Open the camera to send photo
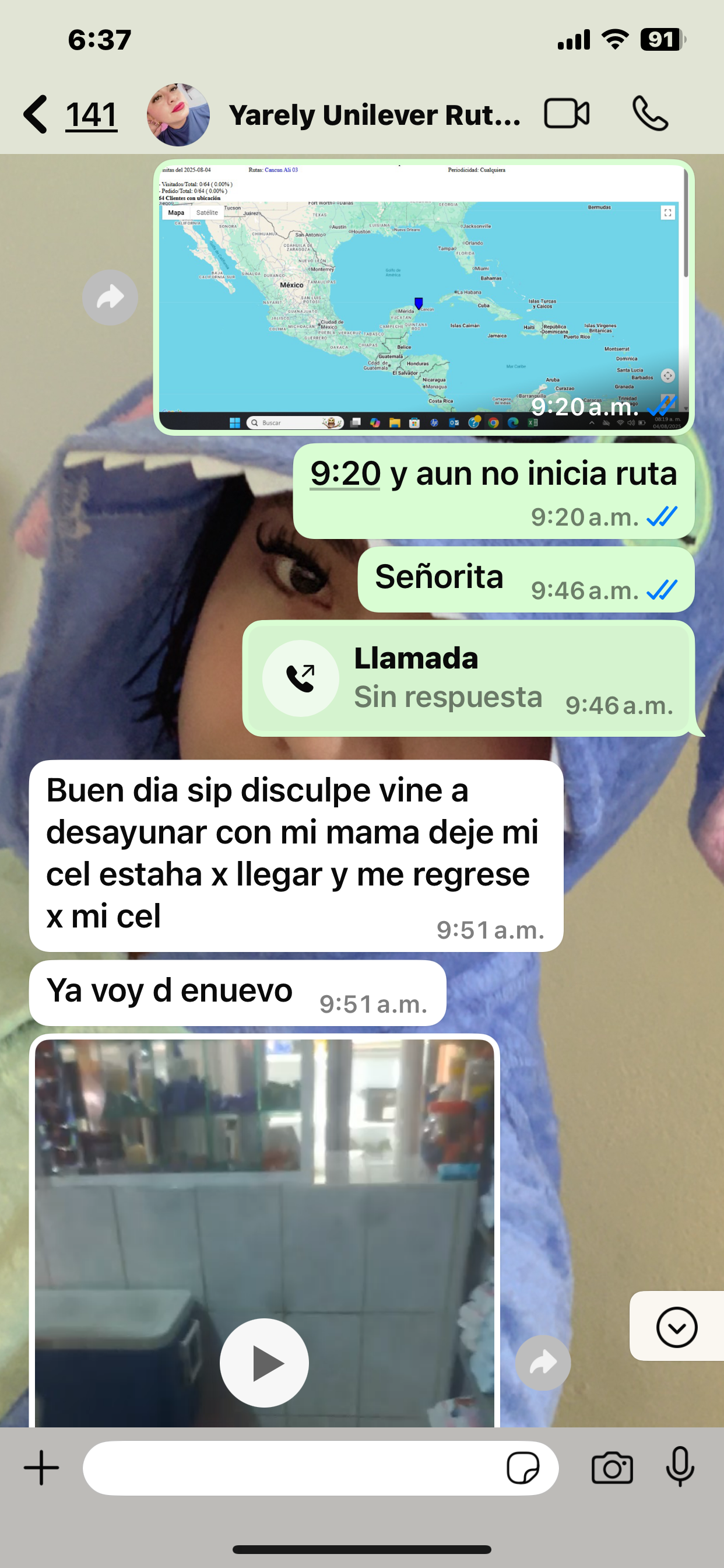This screenshot has width=724, height=1568. (x=612, y=1468)
